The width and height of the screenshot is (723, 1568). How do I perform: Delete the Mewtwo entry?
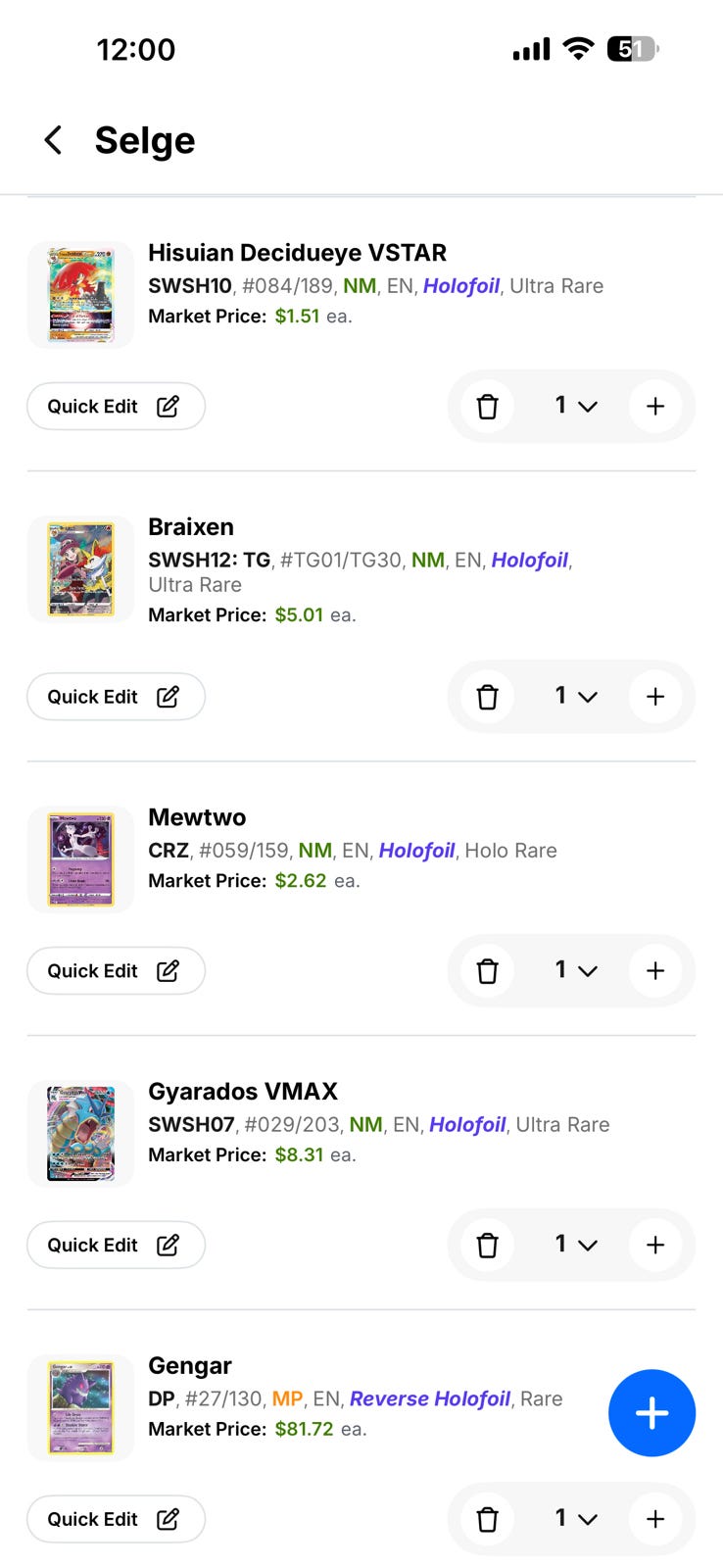pos(487,970)
